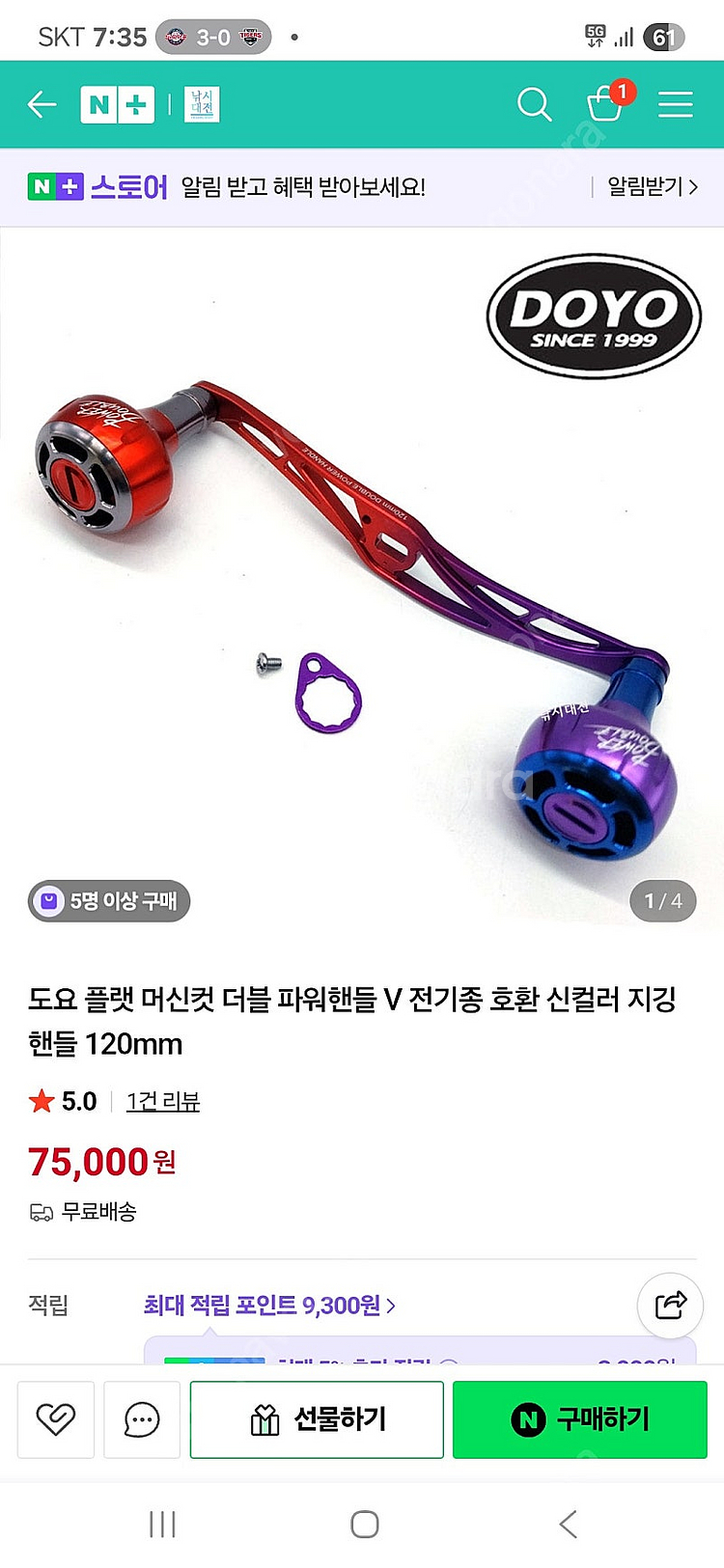The height and width of the screenshot is (1568, 724).
Task: Toggle the heart wishlist button
Action: (x=55, y=1419)
